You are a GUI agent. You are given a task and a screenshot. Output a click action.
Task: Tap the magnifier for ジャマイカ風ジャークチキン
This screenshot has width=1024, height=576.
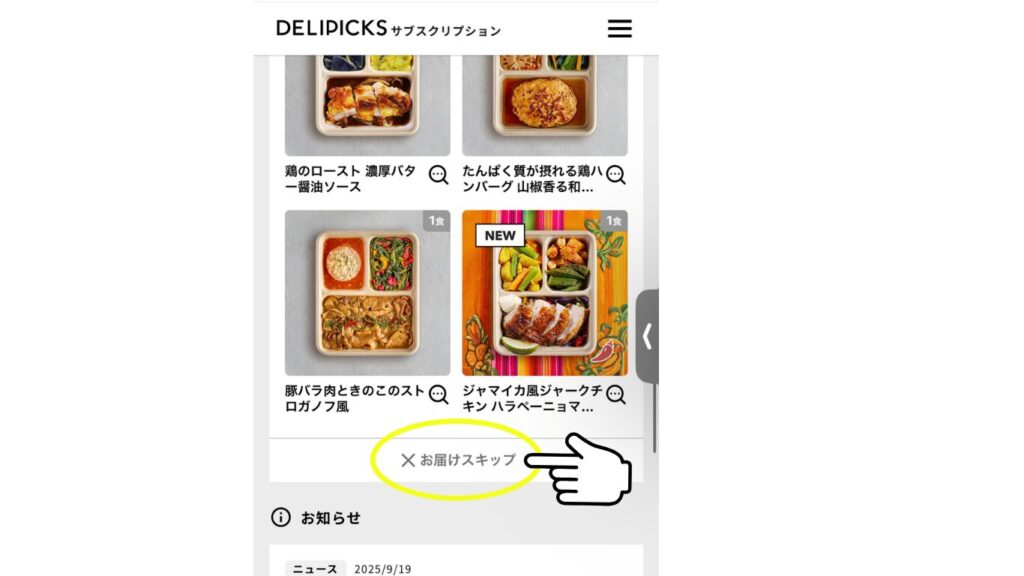pyautogui.click(x=615, y=394)
